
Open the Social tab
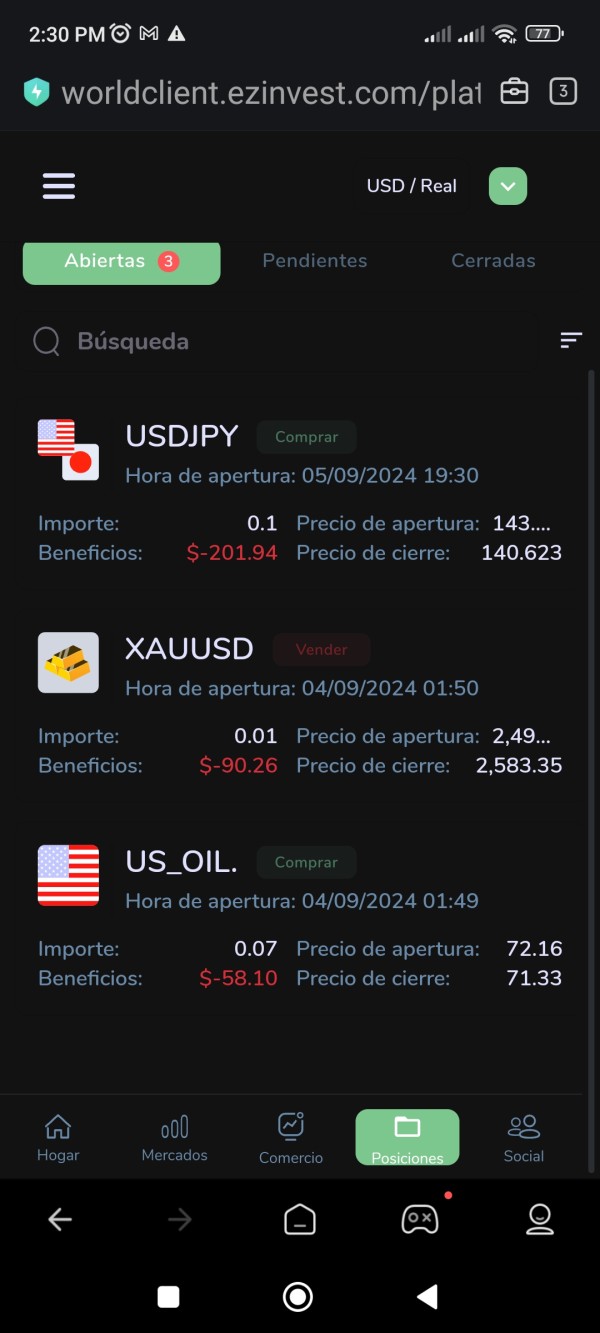coord(524,1138)
